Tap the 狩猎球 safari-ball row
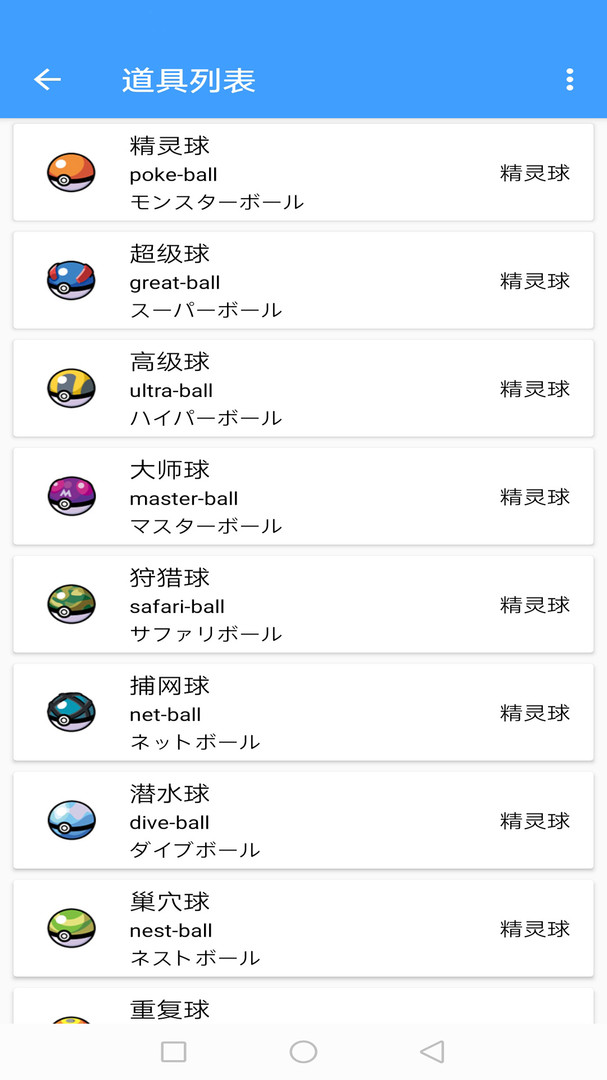The width and height of the screenshot is (607, 1080). click(x=303, y=605)
